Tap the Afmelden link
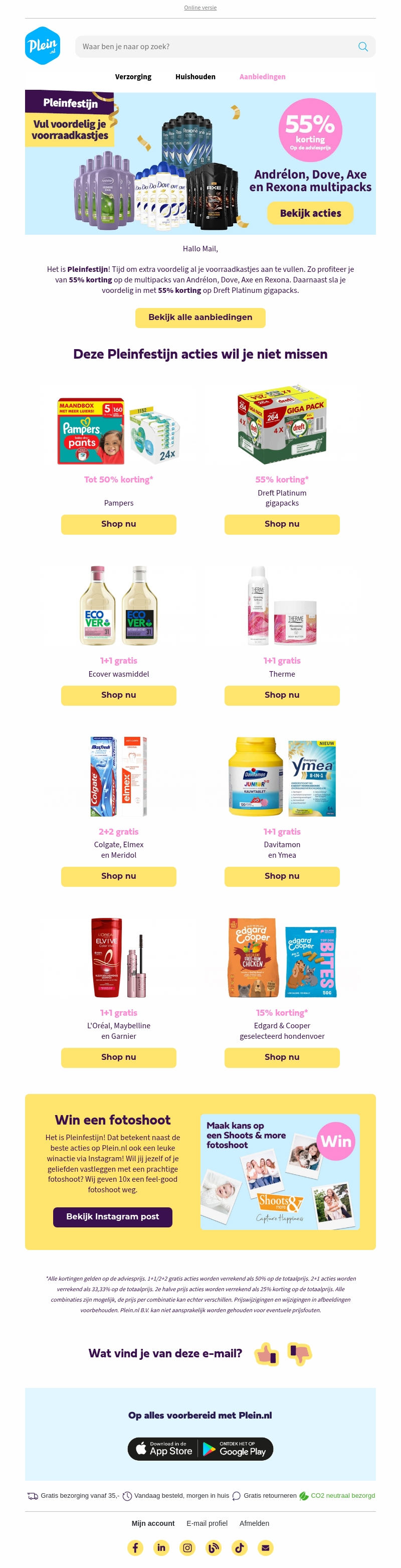Viewport: 401px width, 1568px height. (254, 1523)
